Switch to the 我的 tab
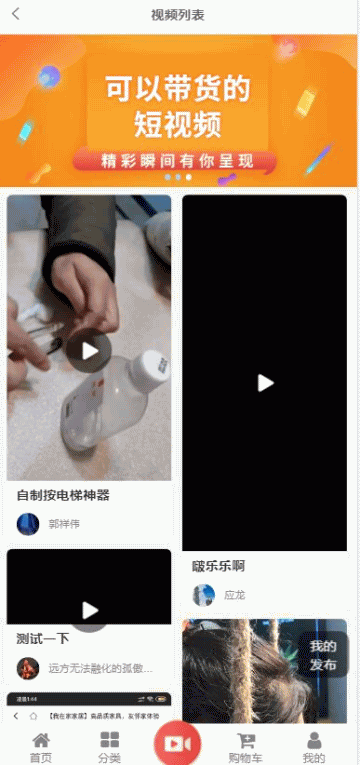The width and height of the screenshot is (360, 765). 314,747
